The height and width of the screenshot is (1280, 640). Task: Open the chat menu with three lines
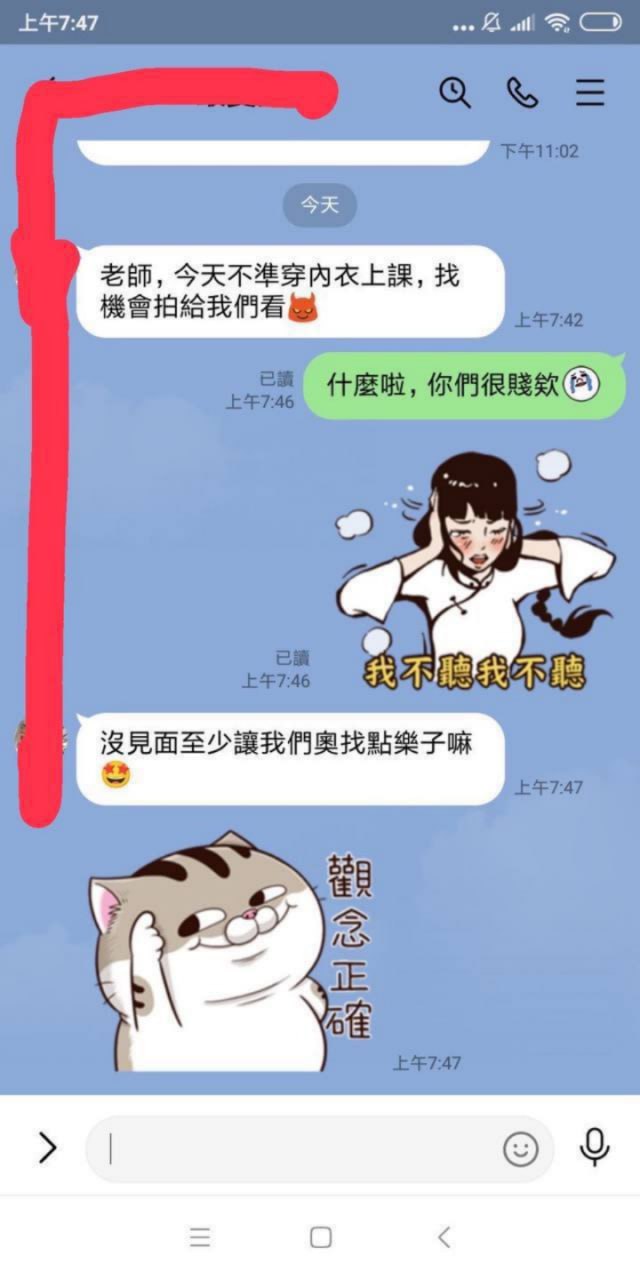[590, 93]
